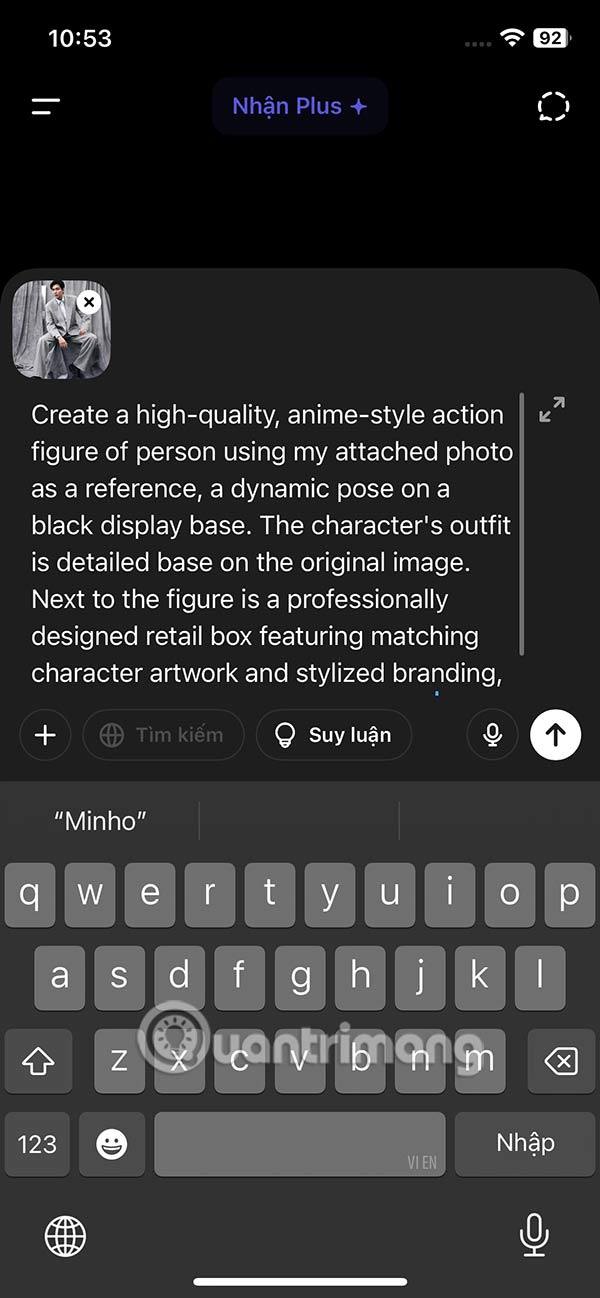Open the plus attachment menu
Screen dimensions: 600x1298
[x=45, y=735]
